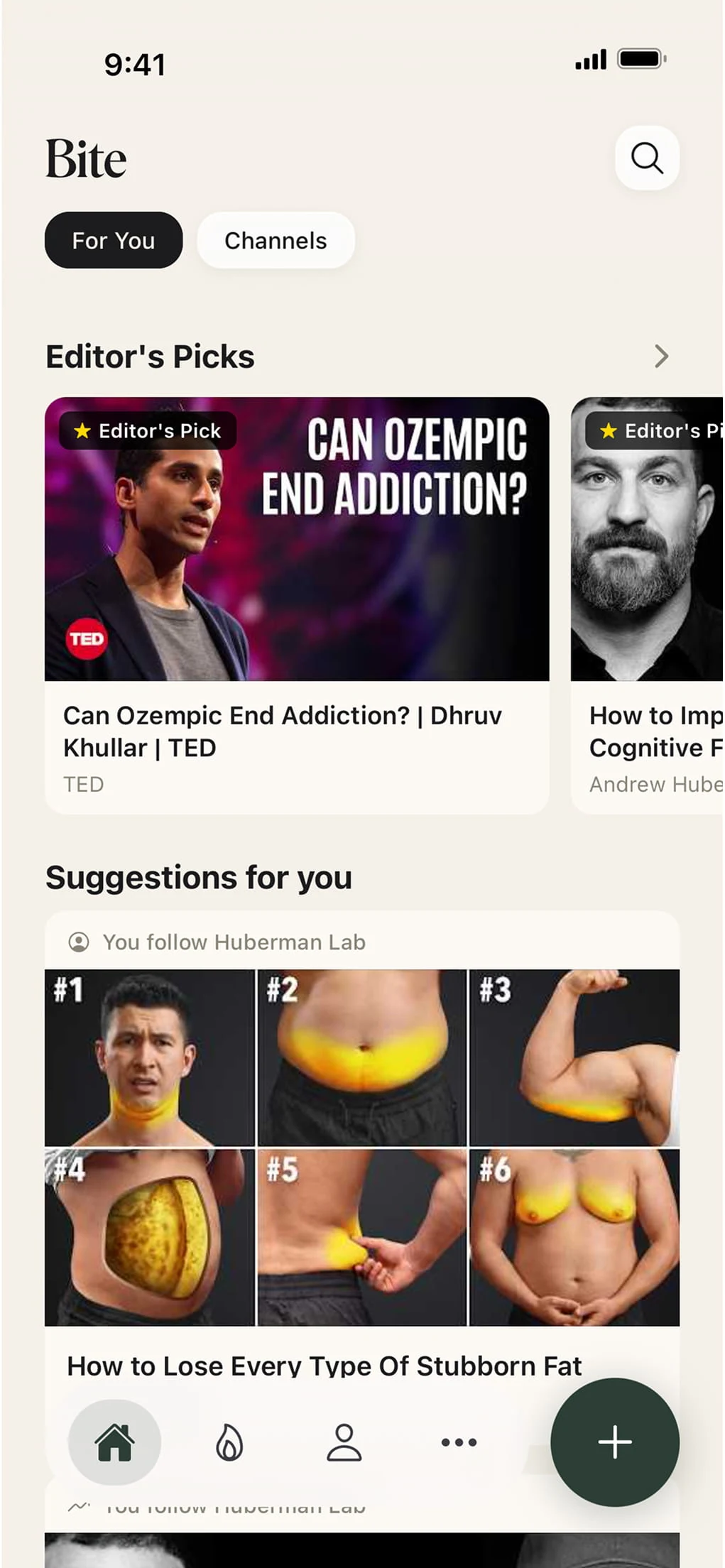Image resolution: width=725 pixels, height=1568 pixels.
Task: Open the Andrew Huberman Editor's Pick card
Action: (648, 605)
